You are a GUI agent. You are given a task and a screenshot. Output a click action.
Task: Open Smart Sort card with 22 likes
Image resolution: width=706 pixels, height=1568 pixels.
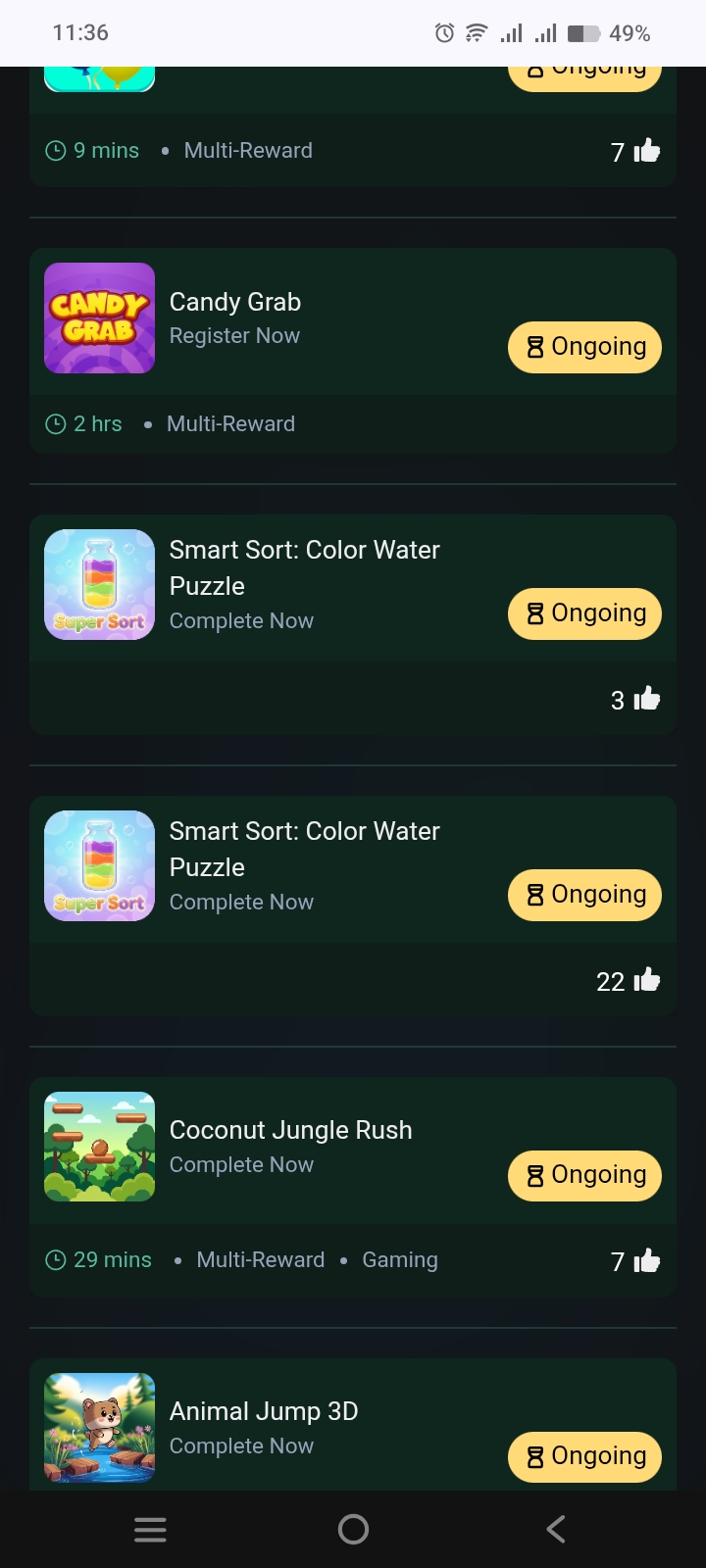click(304, 866)
